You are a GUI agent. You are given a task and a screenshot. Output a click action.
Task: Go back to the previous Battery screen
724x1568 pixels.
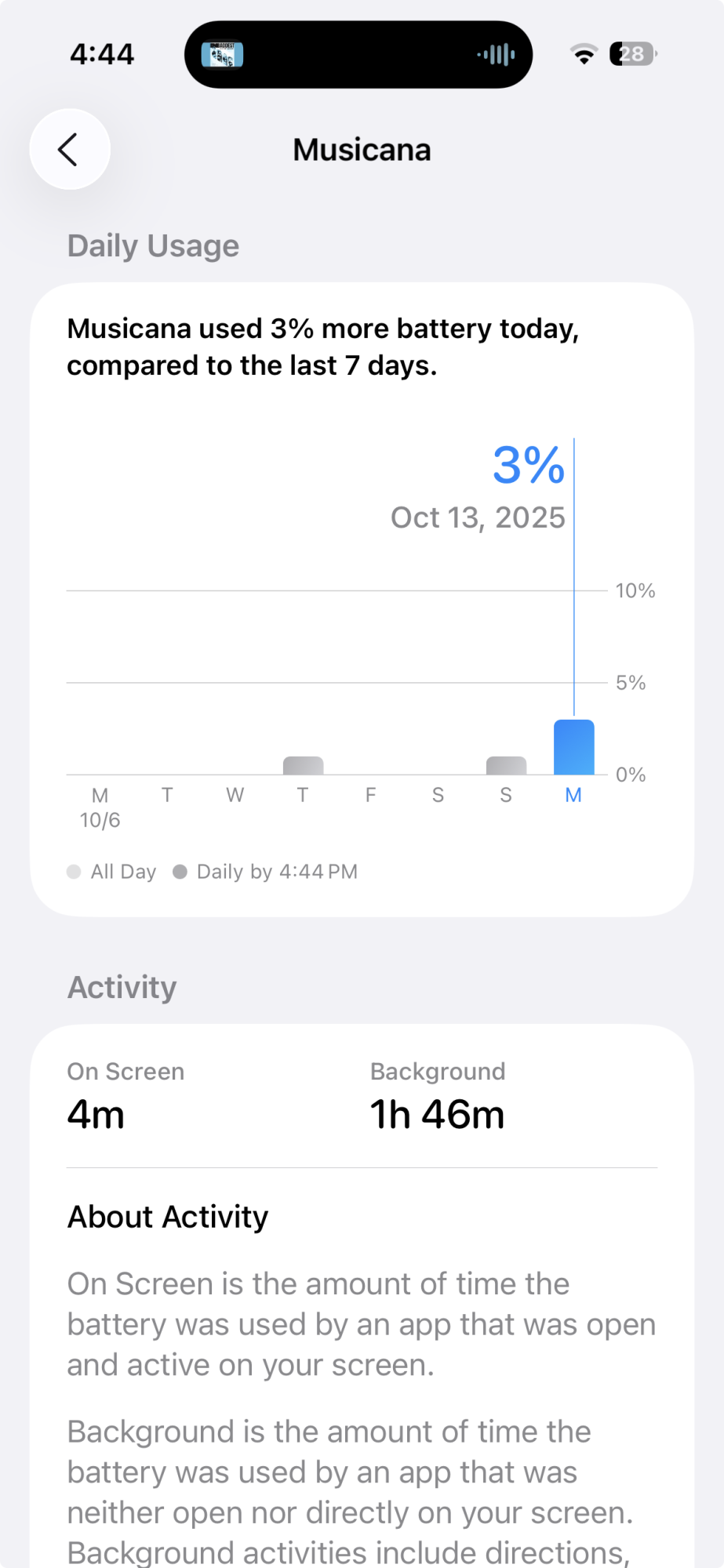pos(70,150)
